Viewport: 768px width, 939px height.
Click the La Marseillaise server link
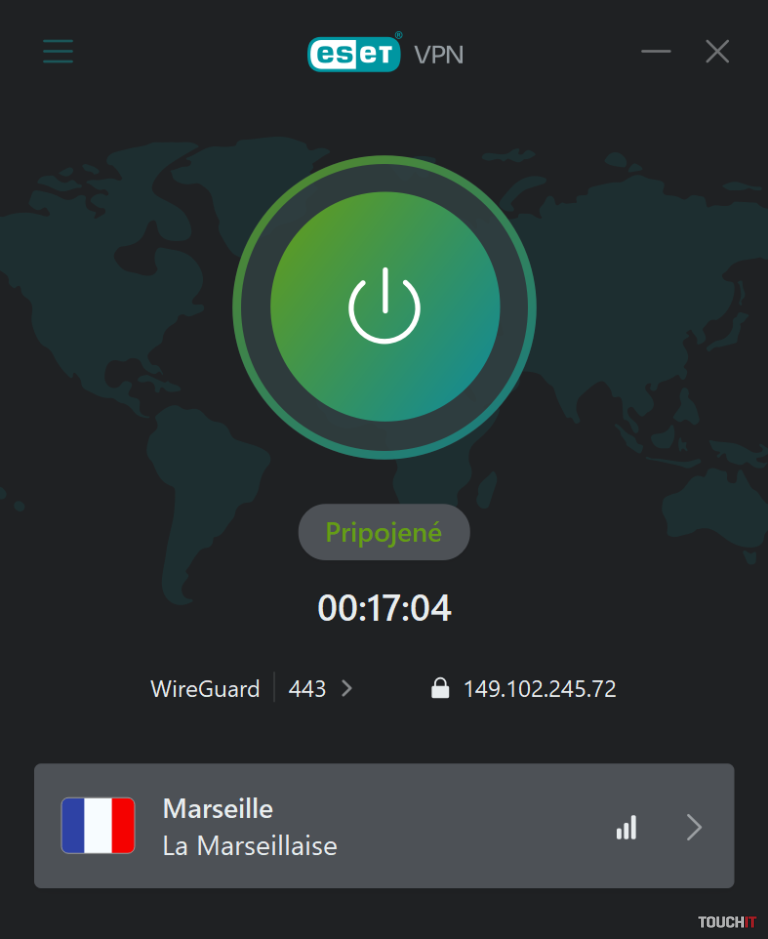pos(250,845)
